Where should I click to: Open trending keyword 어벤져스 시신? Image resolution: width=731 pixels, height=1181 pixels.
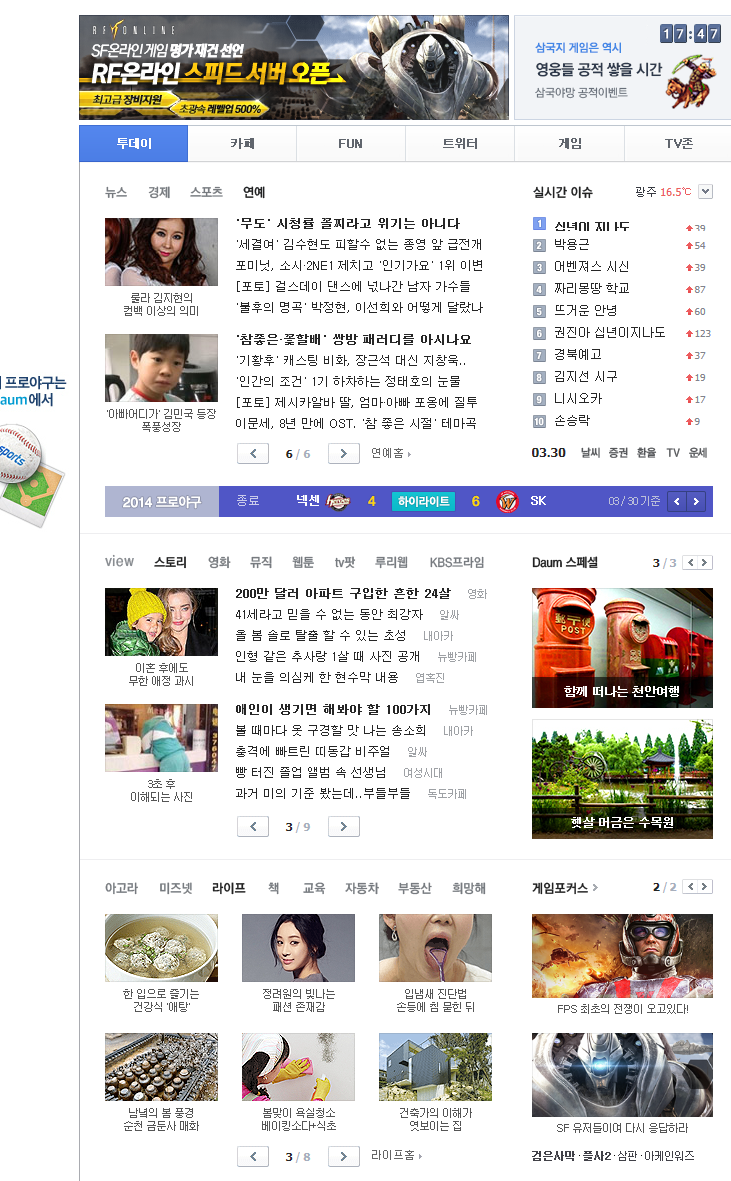(x=592, y=267)
